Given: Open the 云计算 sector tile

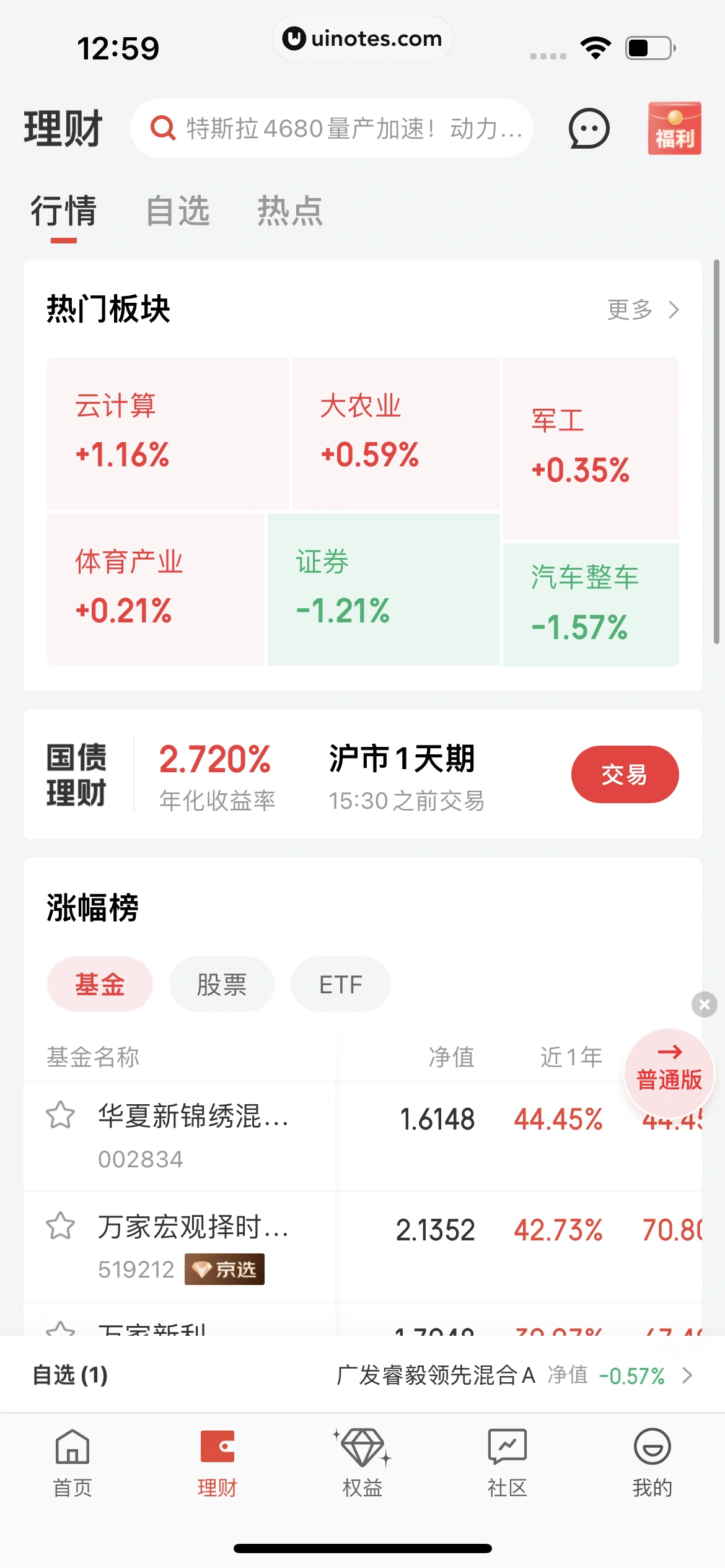Looking at the screenshot, I should (167, 433).
